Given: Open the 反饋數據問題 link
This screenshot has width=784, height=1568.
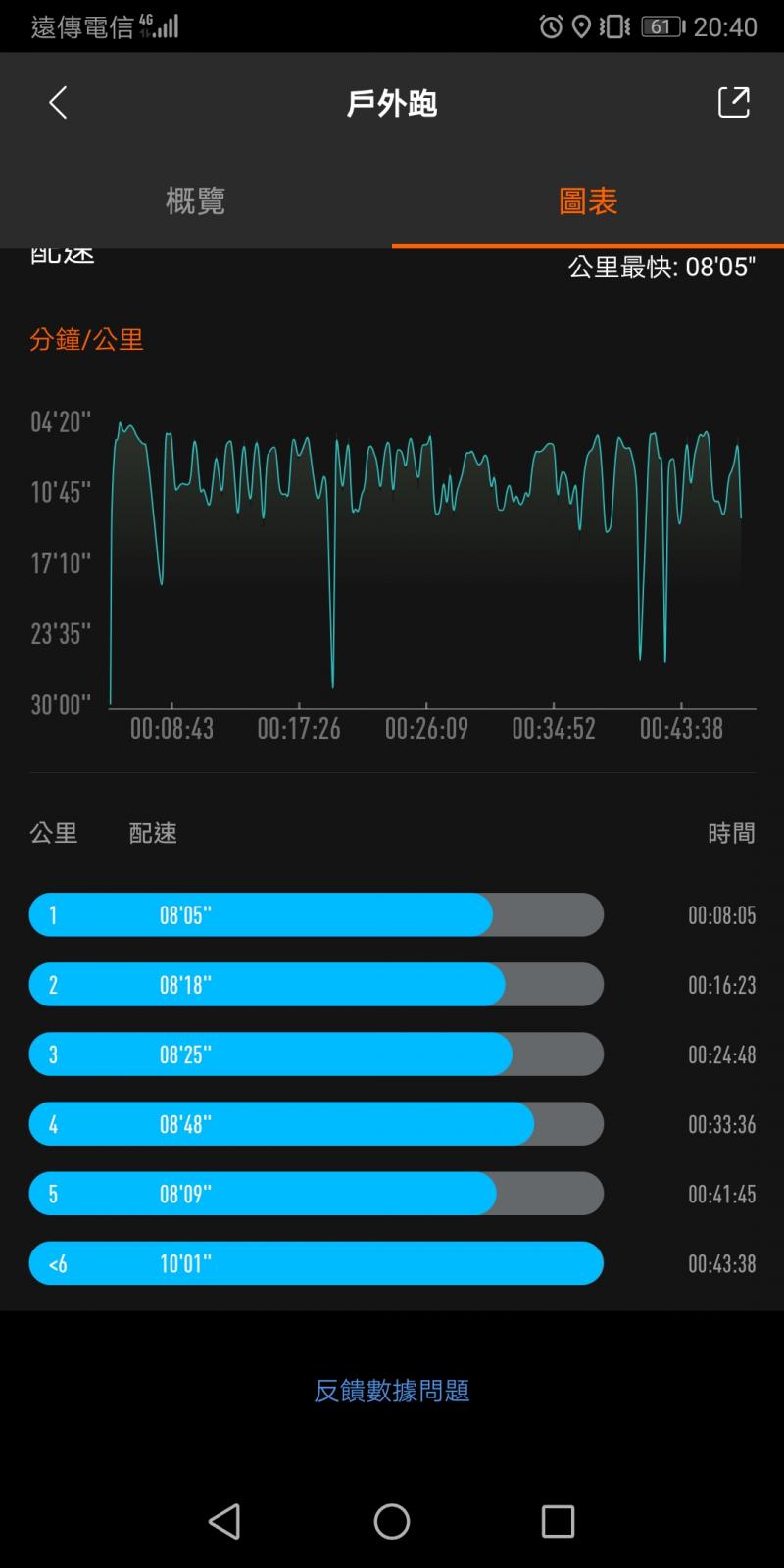Looking at the screenshot, I should pos(392,1391).
